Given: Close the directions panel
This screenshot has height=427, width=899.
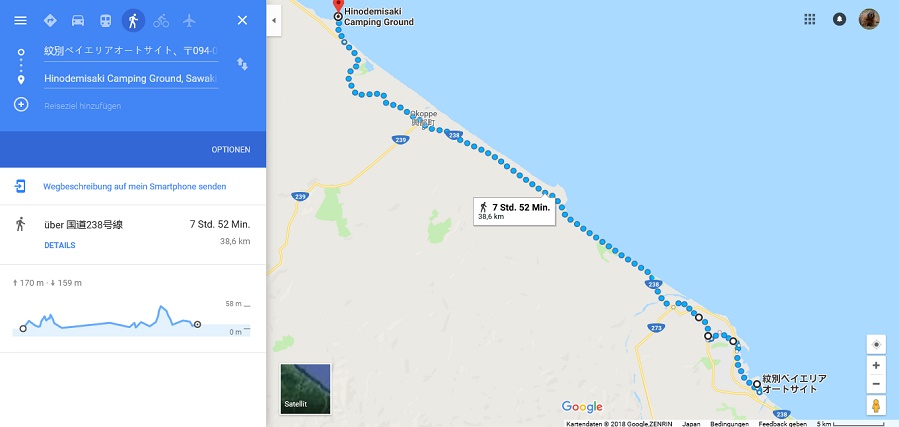Looking at the screenshot, I should point(242,20).
